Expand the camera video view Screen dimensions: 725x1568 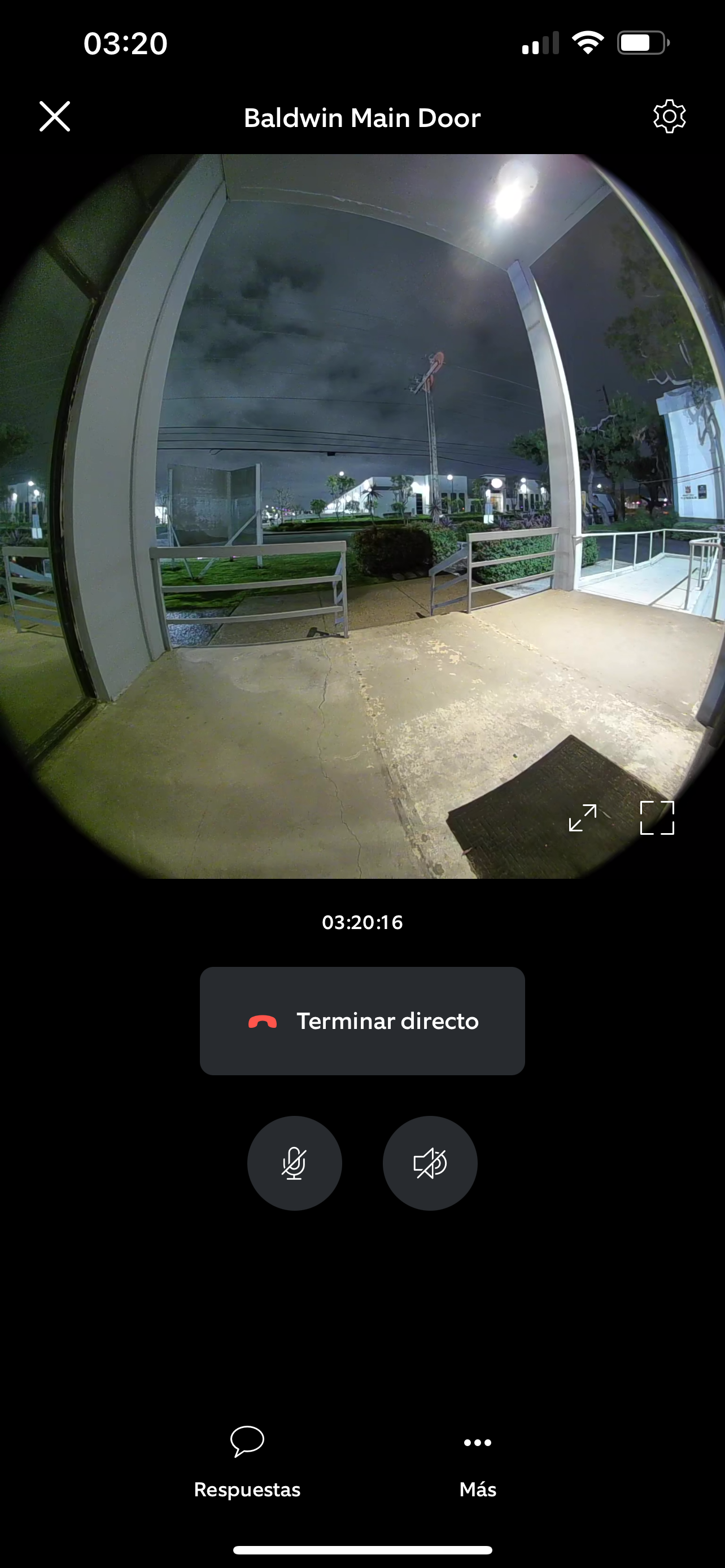pyautogui.click(x=583, y=817)
